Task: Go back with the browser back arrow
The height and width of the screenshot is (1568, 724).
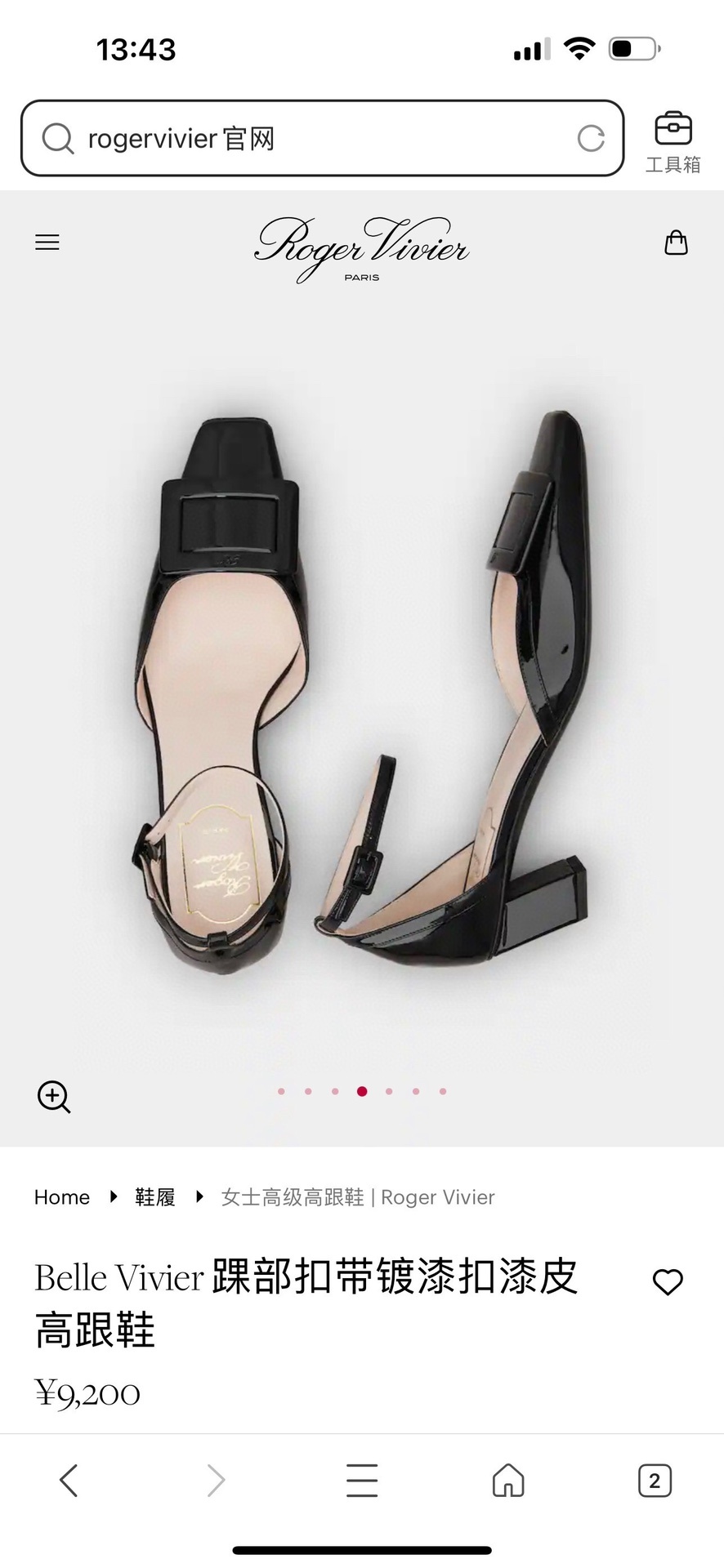Action: [69, 1480]
